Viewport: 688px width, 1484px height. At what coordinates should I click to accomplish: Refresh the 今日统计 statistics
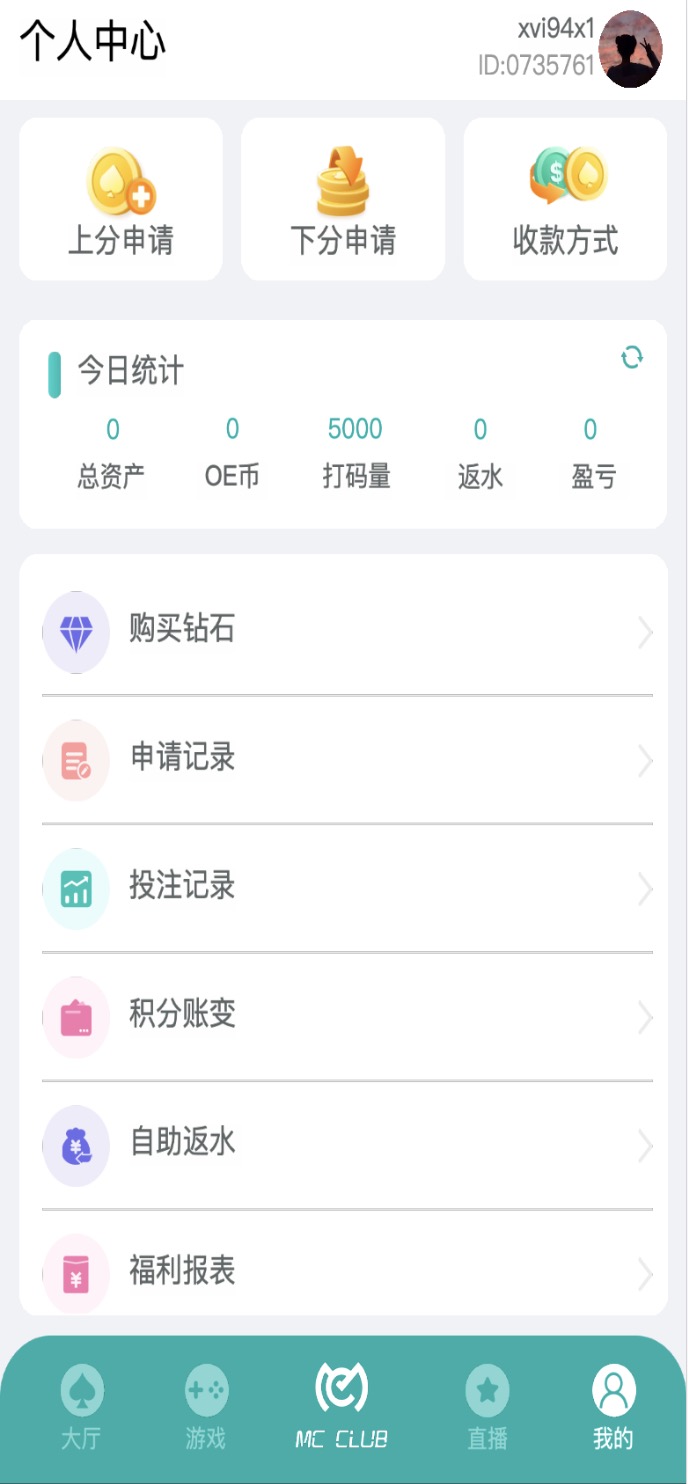click(x=632, y=357)
